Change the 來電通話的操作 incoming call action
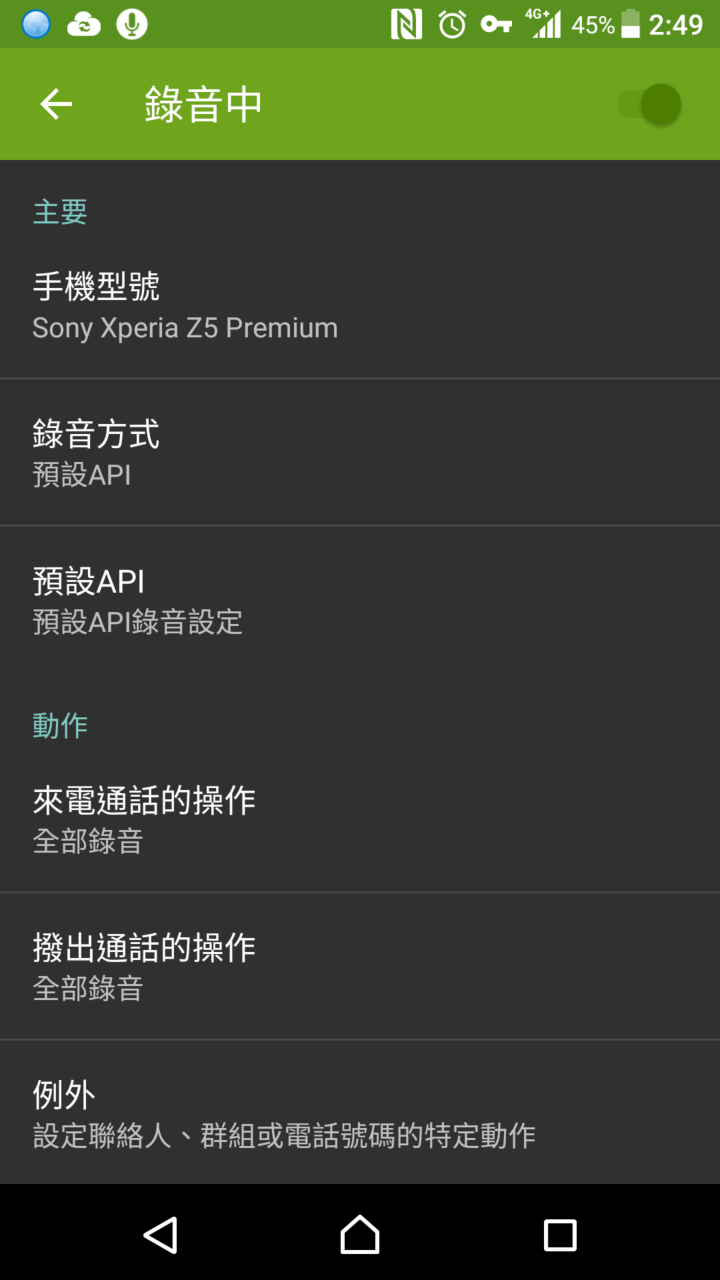Viewport: 720px width, 1280px height. pyautogui.click(x=360, y=819)
